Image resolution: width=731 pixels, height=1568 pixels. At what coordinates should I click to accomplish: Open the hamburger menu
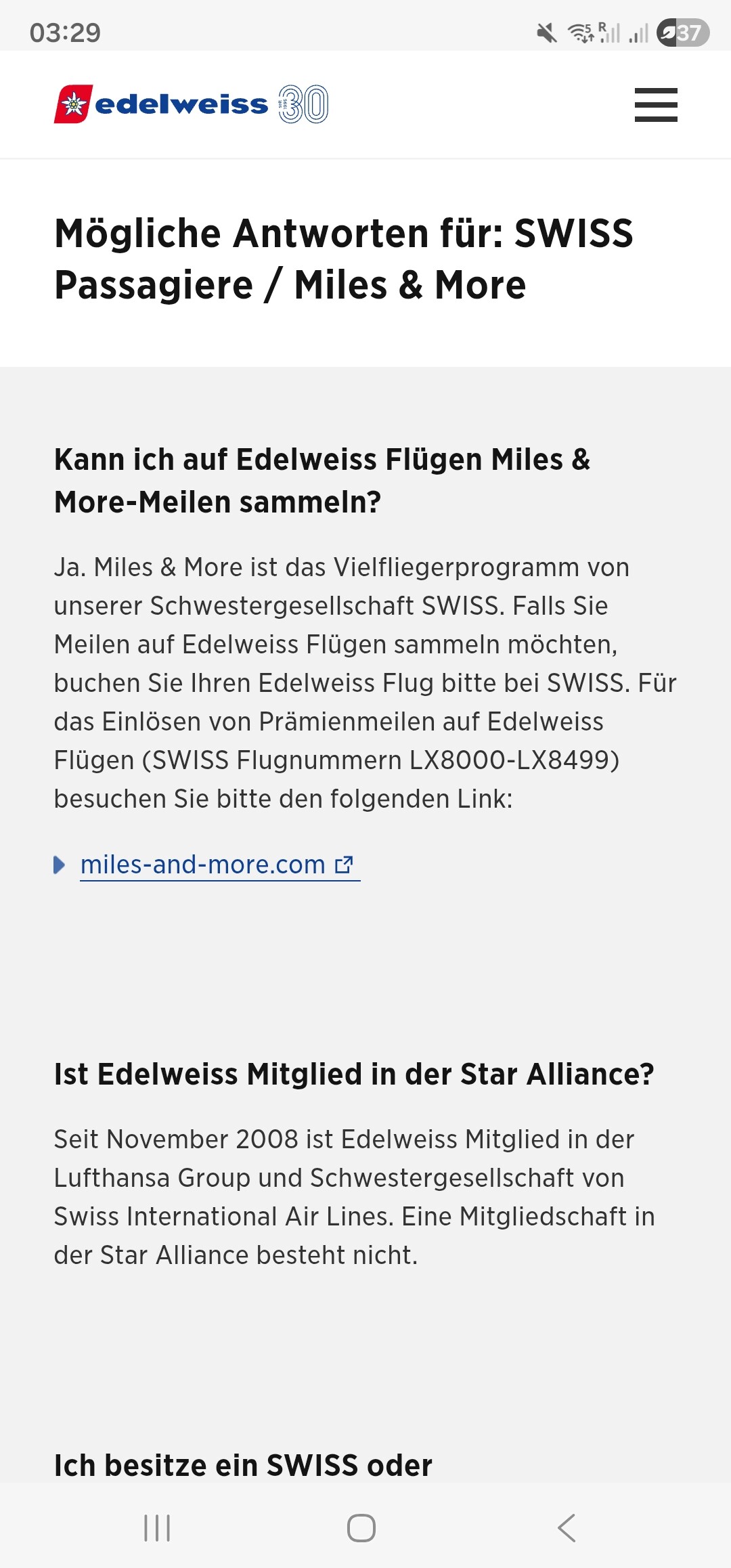[655, 105]
